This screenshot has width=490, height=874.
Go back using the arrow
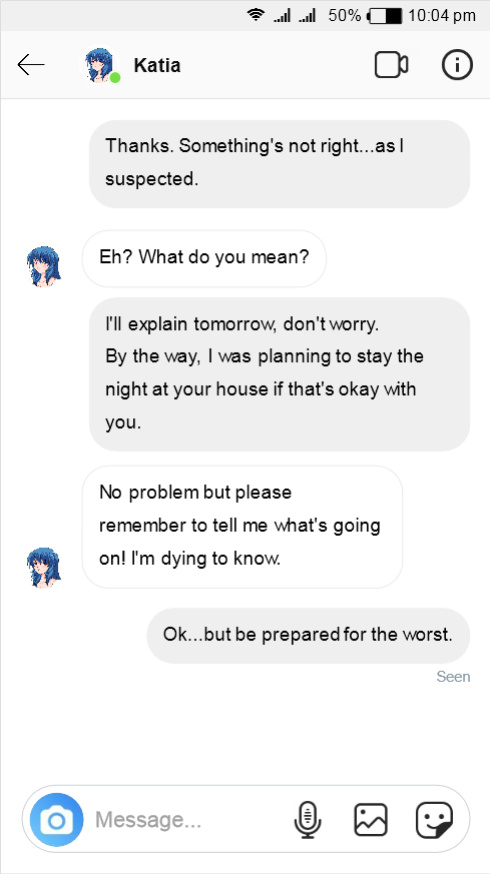tap(31, 65)
